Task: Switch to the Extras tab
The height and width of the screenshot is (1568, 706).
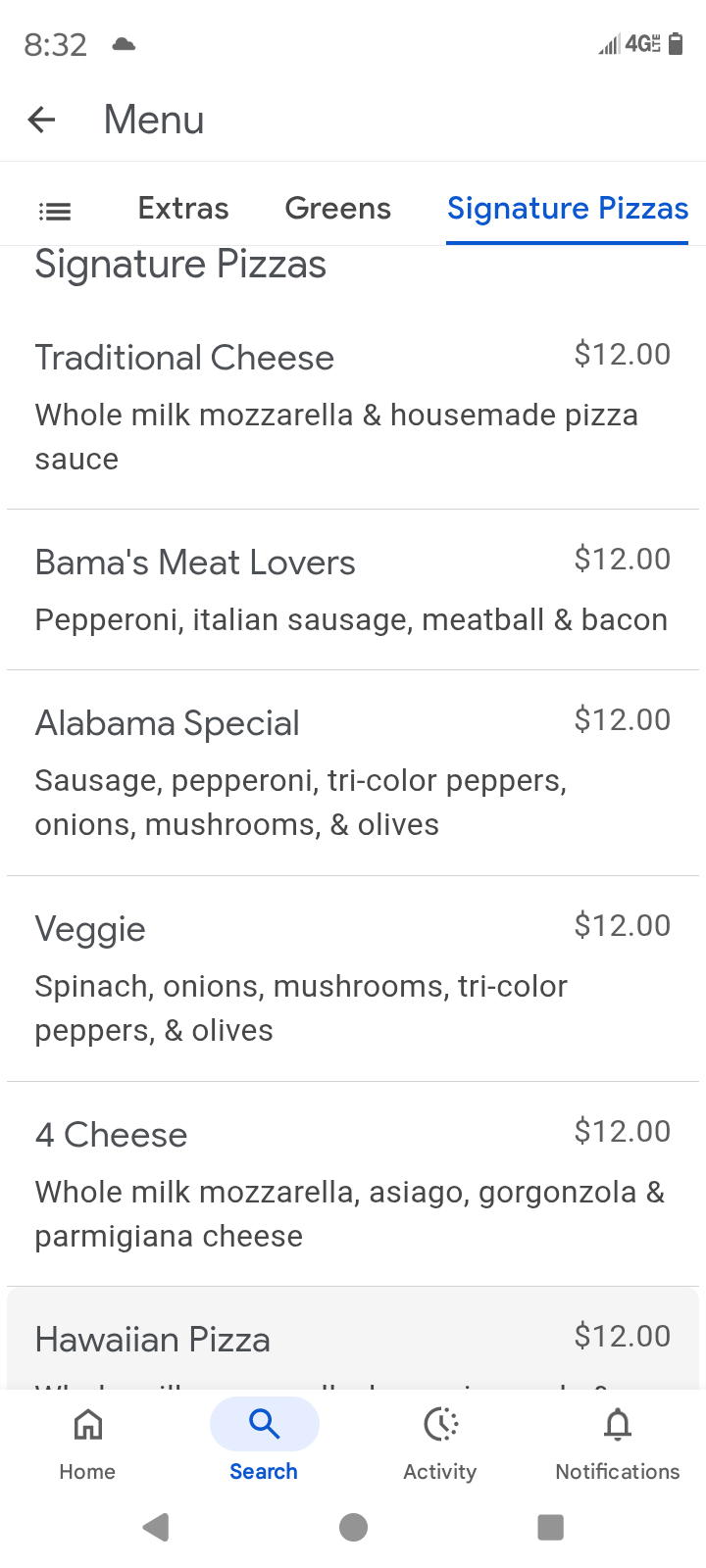Action: [x=183, y=209]
